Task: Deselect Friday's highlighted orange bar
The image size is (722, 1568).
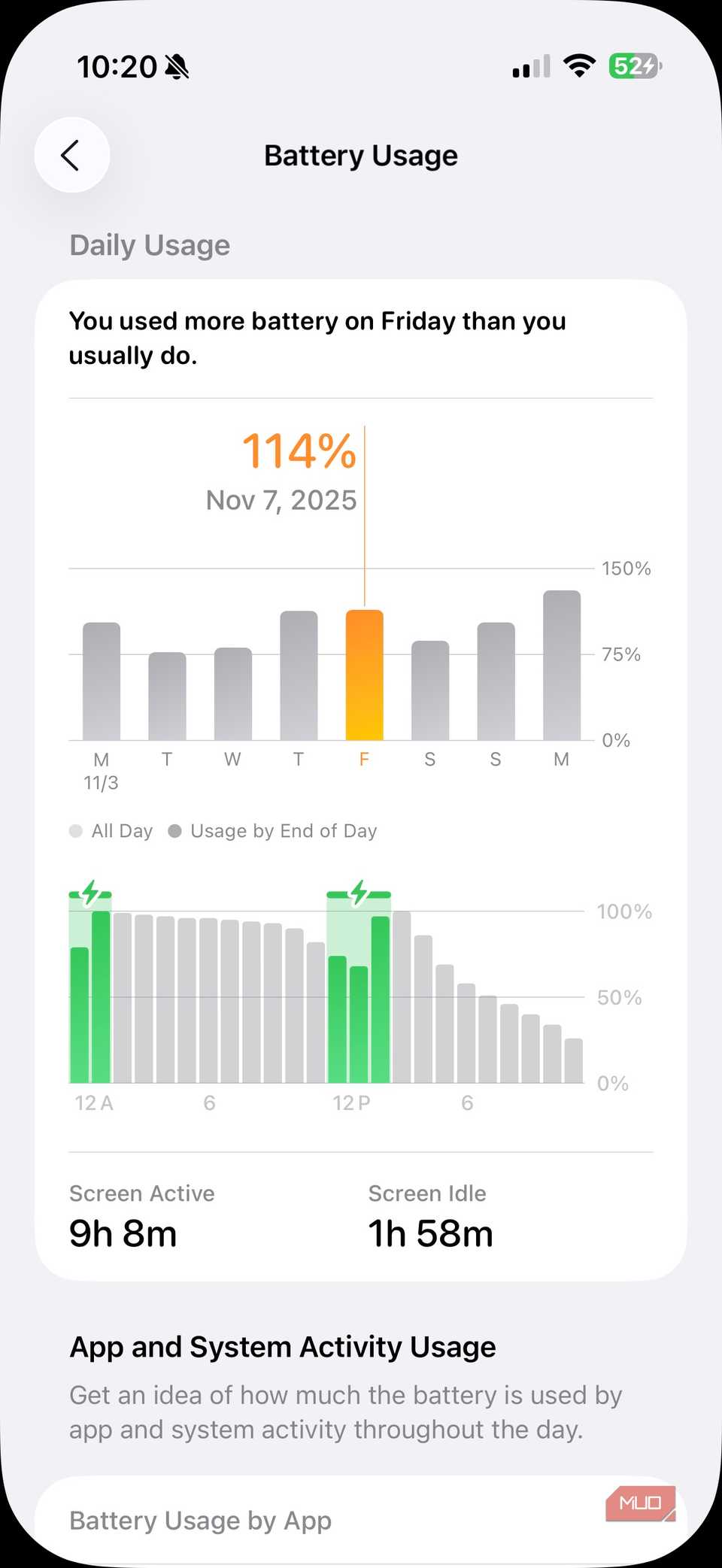Action: pyautogui.click(x=364, y=673)
